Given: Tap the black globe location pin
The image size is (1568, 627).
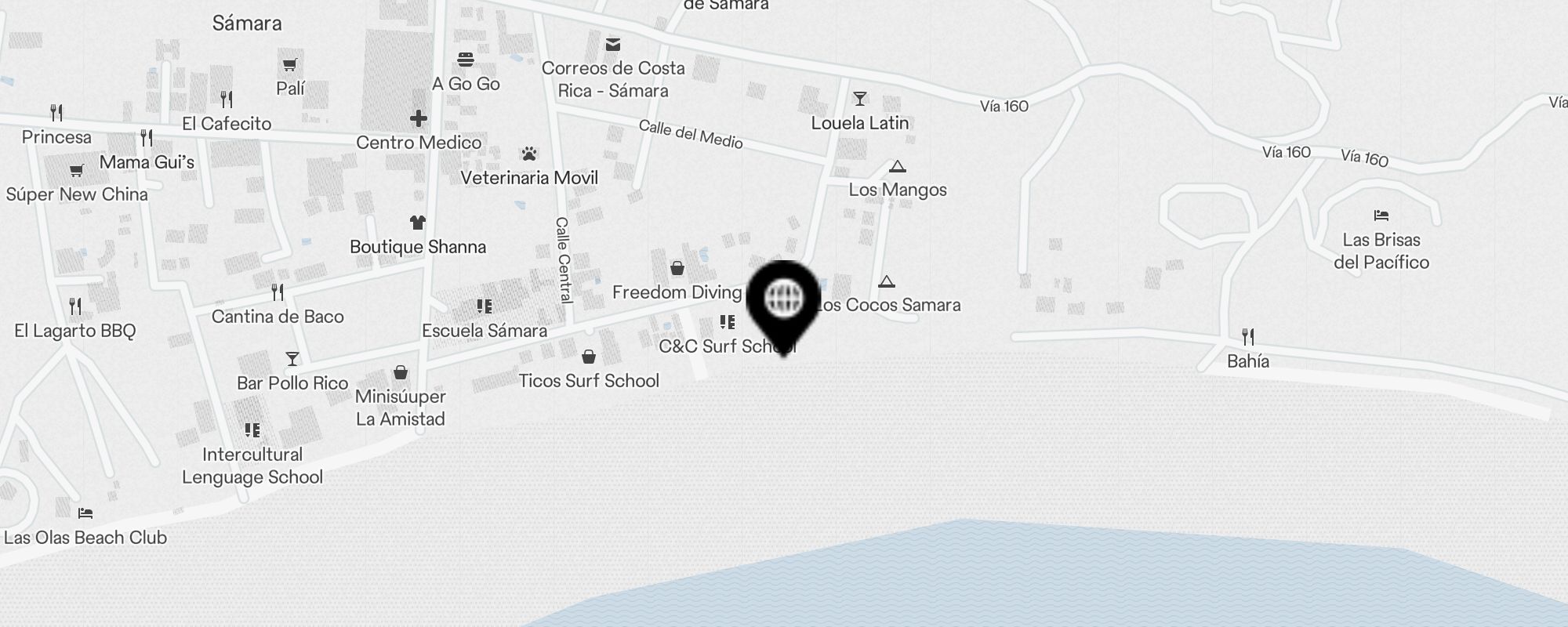Looking at the screenshot, I should pyautogui.click(x=783, y=301).
